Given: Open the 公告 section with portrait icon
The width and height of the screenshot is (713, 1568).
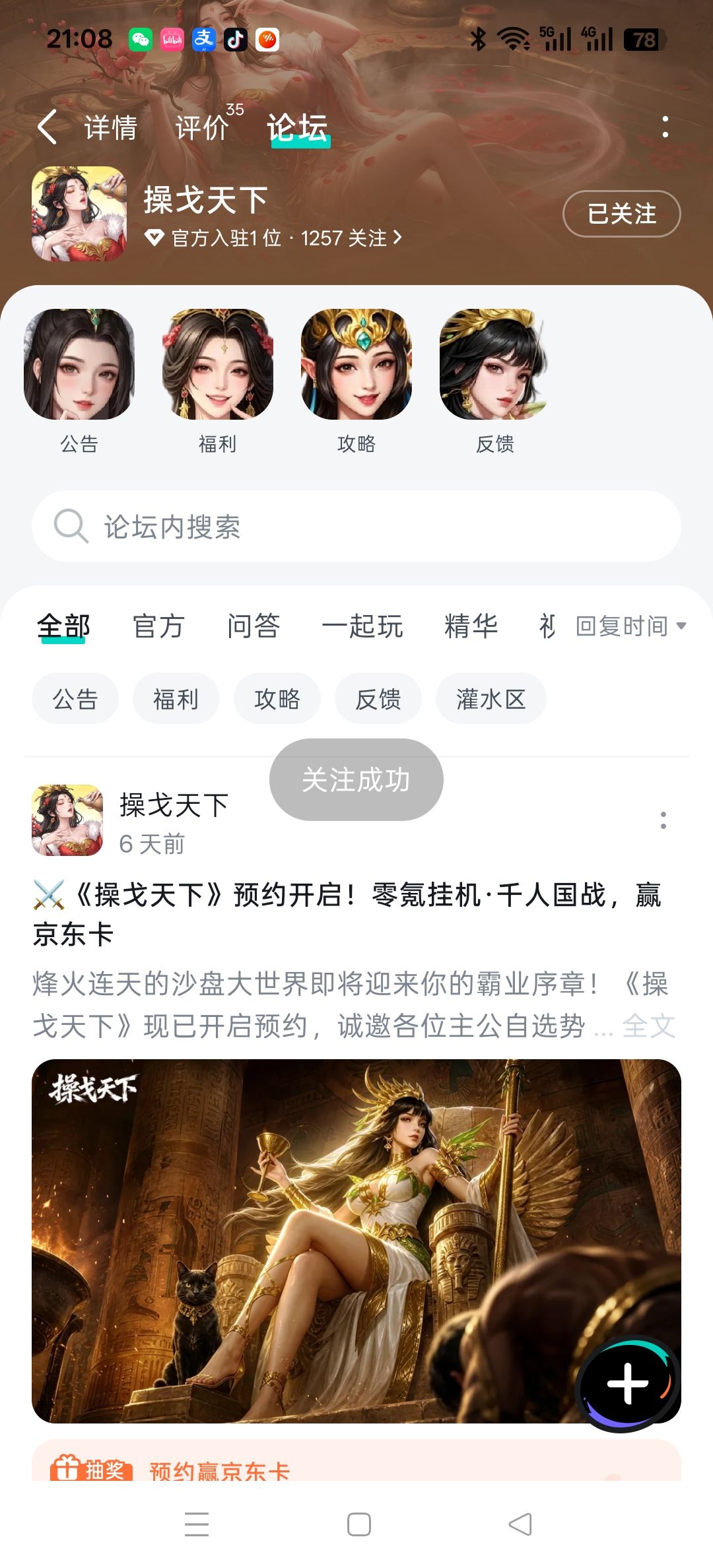Looking at the screenshot, I should (79, 381).
